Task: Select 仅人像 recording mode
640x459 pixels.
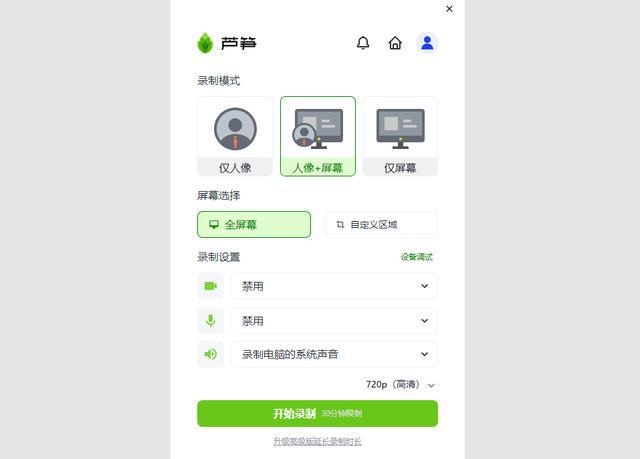Action: tap(235, 136)
